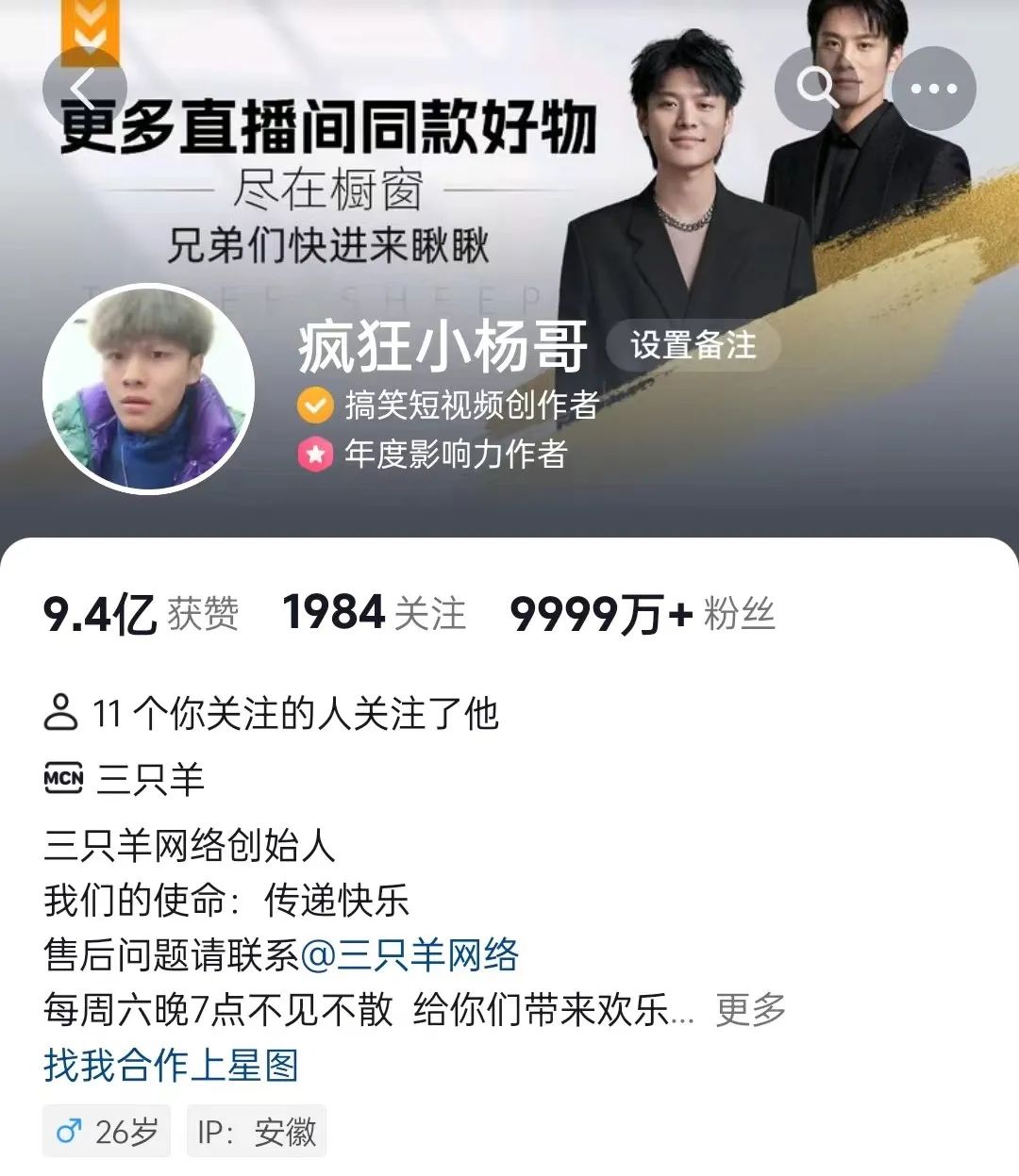The height and width of the screenshot is (1176, 1019).
Task: Open the 找我合作上星图 link
Action: pyautogui.click(x=171, y=1066)
